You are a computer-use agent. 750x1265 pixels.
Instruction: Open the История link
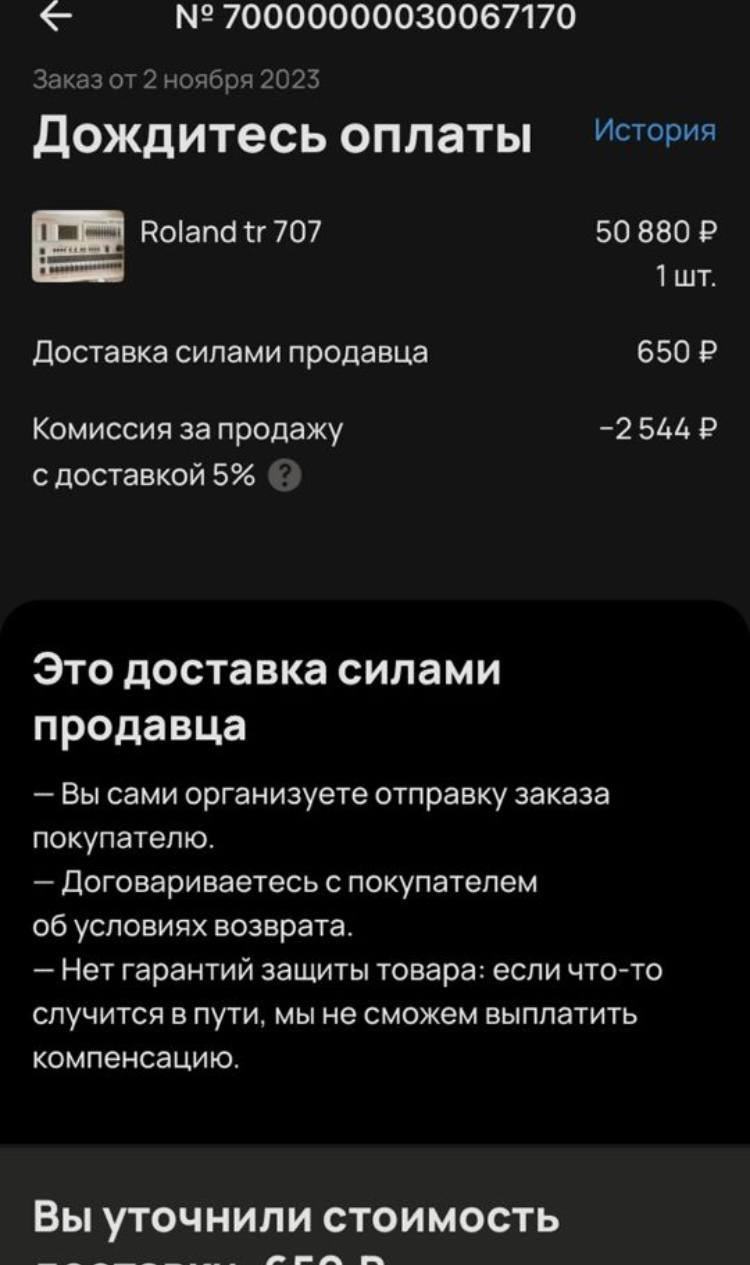(x=655, y=130)
